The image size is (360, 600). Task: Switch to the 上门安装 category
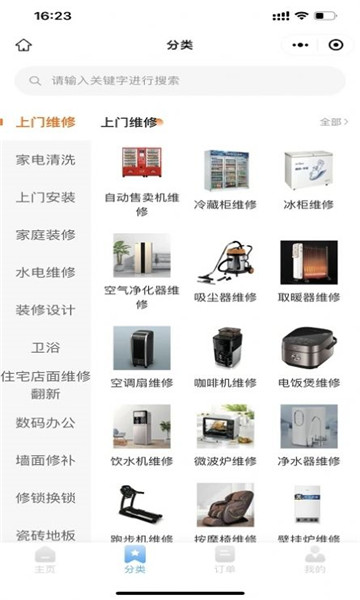point(46,197)
